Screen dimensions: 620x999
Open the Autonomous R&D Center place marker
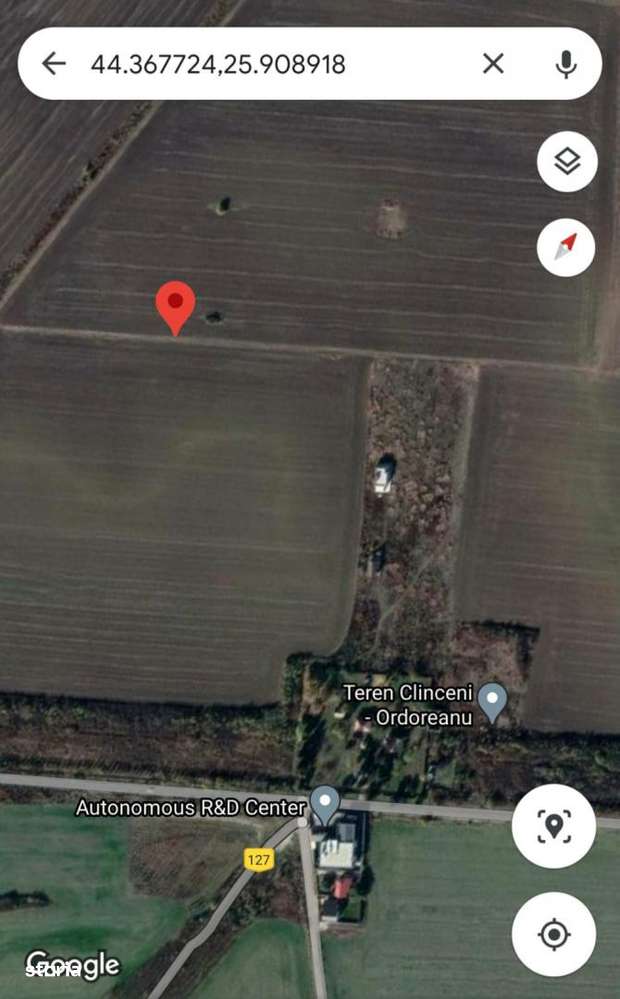324,804
